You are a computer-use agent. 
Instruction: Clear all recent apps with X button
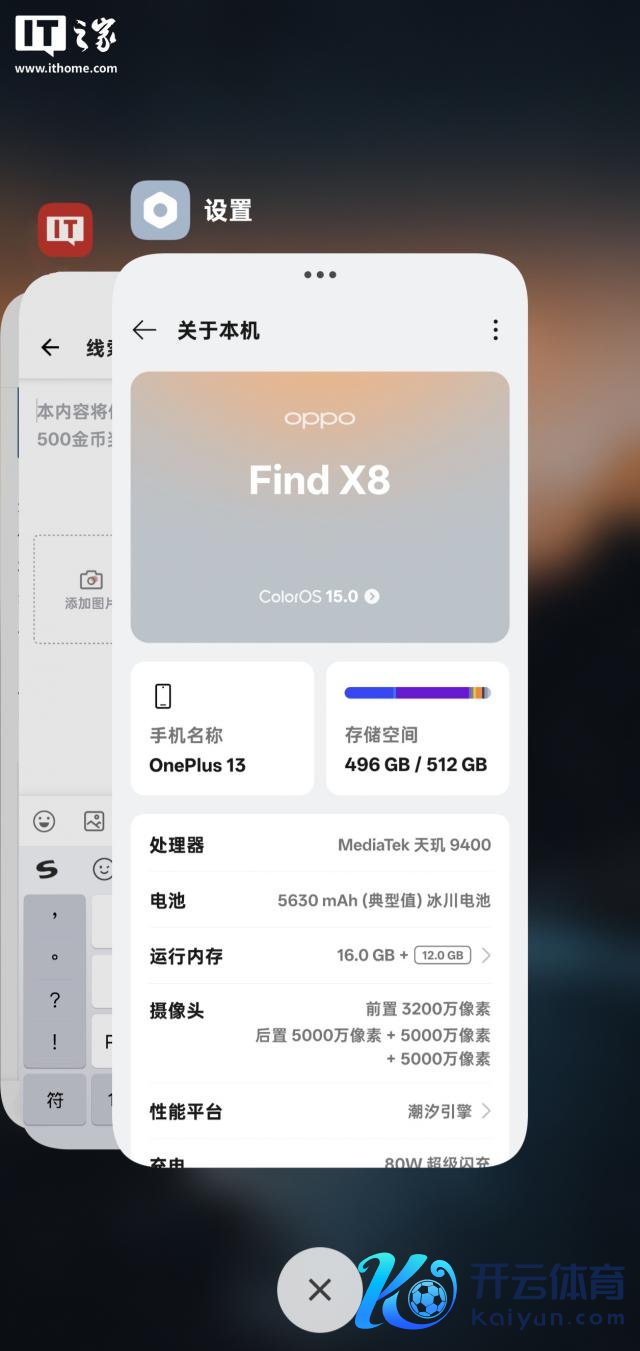[x=319, y=1289]
